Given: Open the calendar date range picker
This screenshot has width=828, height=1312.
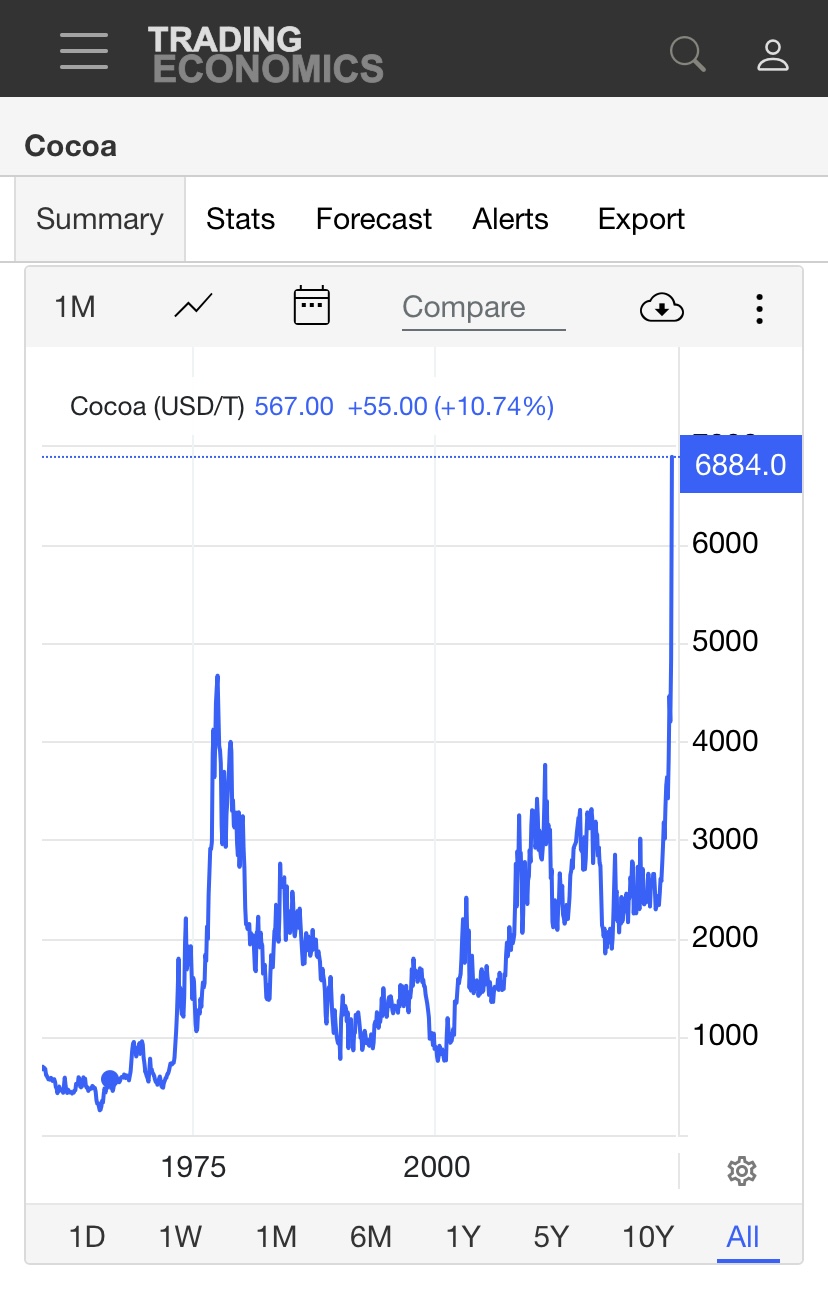Looking at the screenshot, I should (x=311, y=306).
